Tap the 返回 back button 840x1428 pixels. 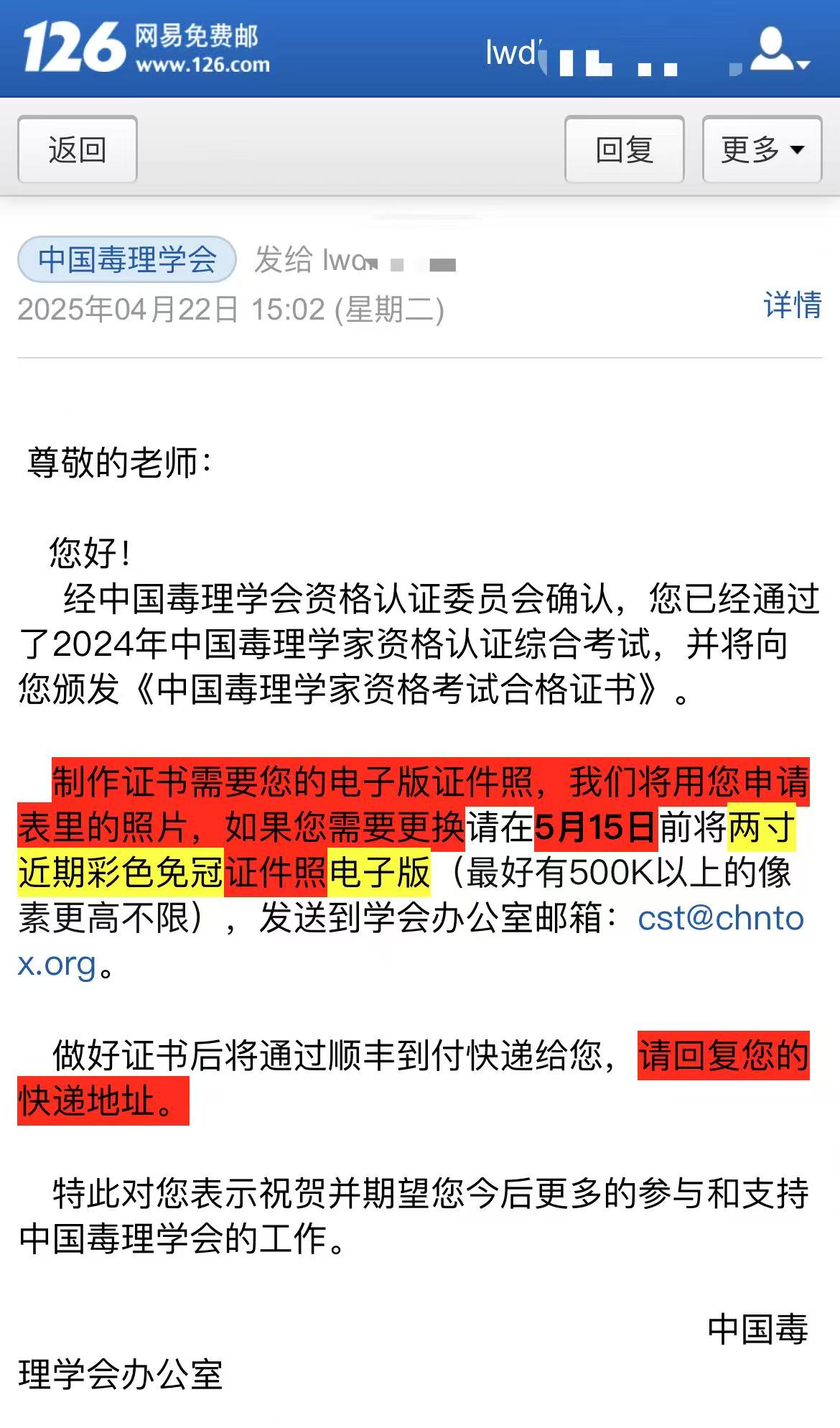click(77, 149)
